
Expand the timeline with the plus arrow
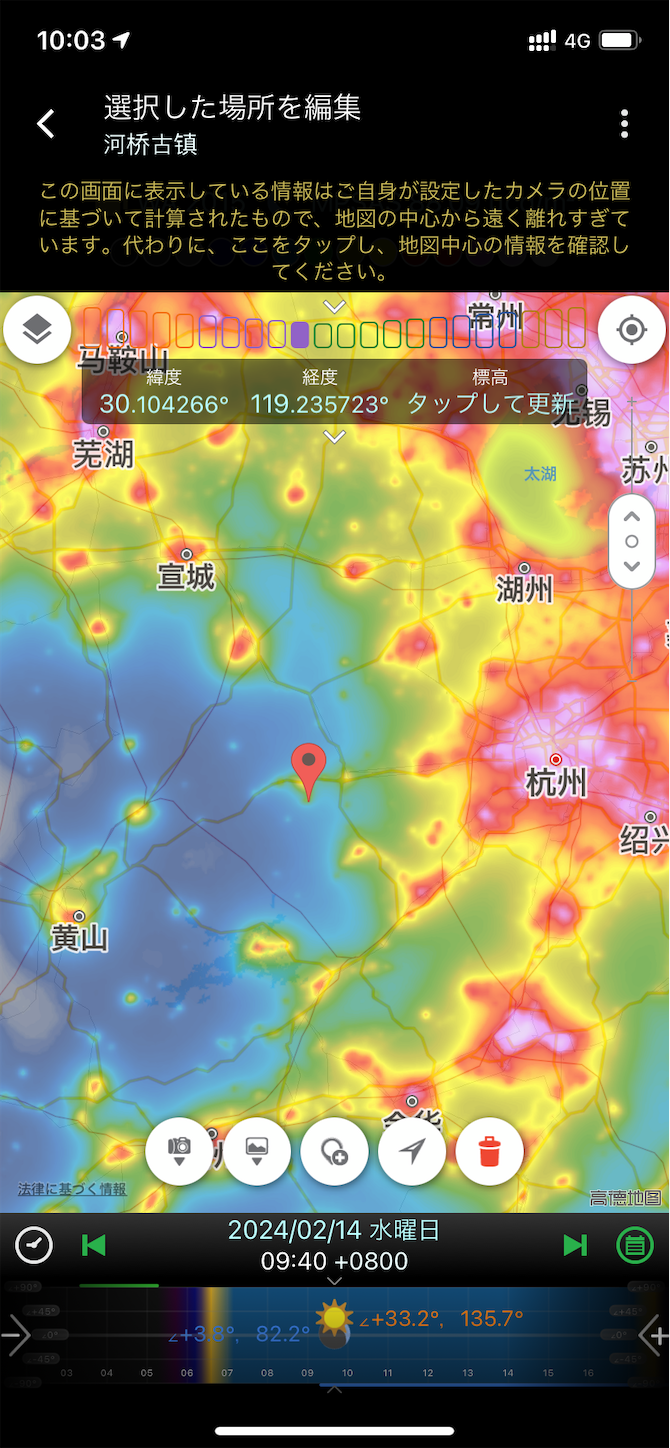click(x=655, y=1335)
